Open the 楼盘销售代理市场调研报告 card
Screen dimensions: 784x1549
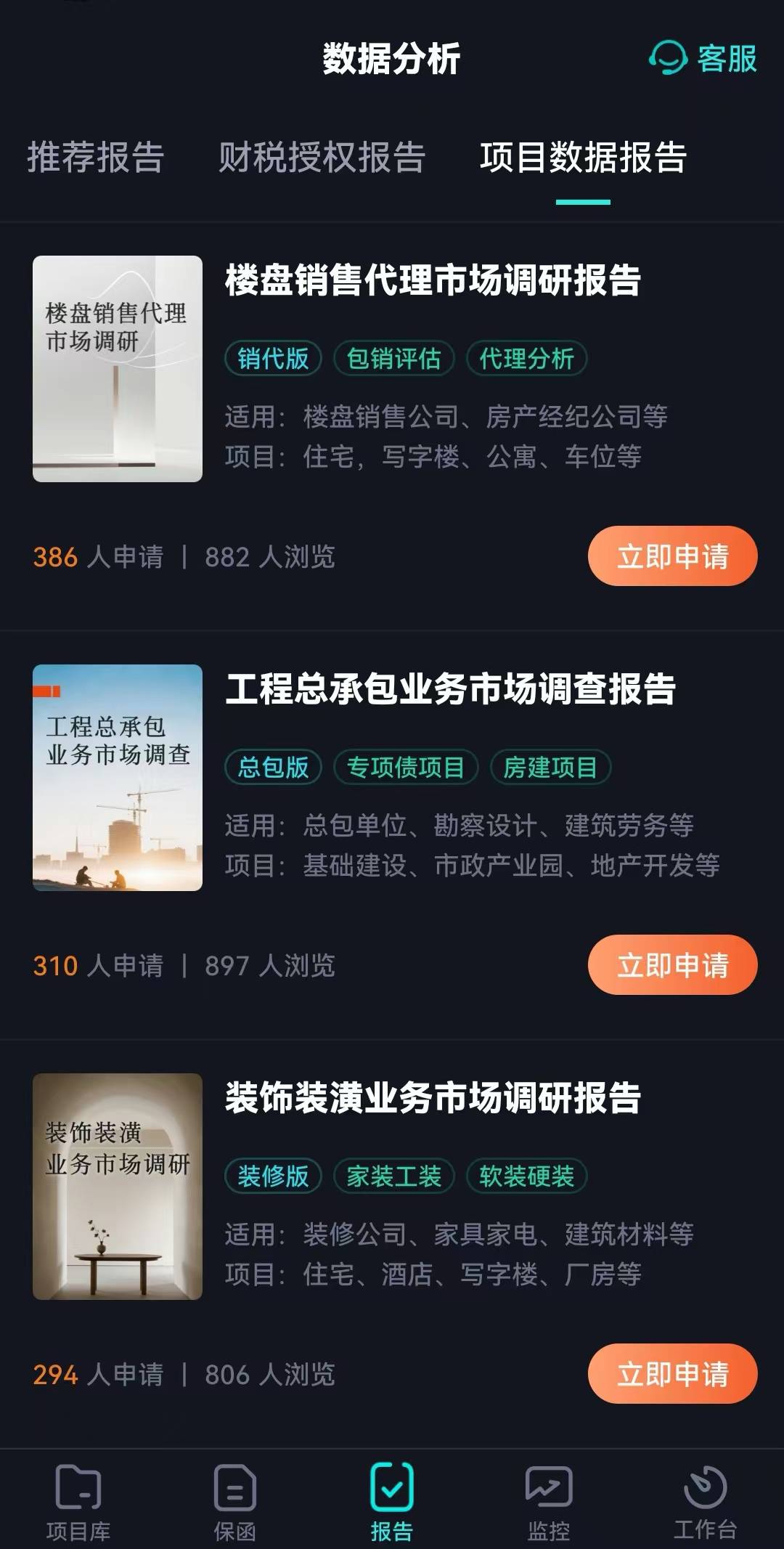[433, 280]
